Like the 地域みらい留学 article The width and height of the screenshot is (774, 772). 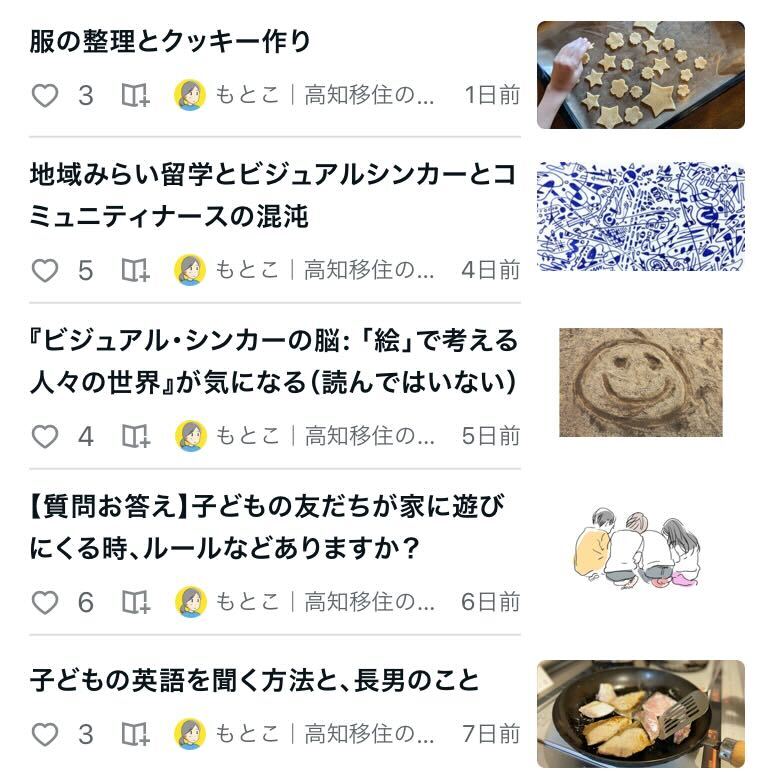point(45,270)
